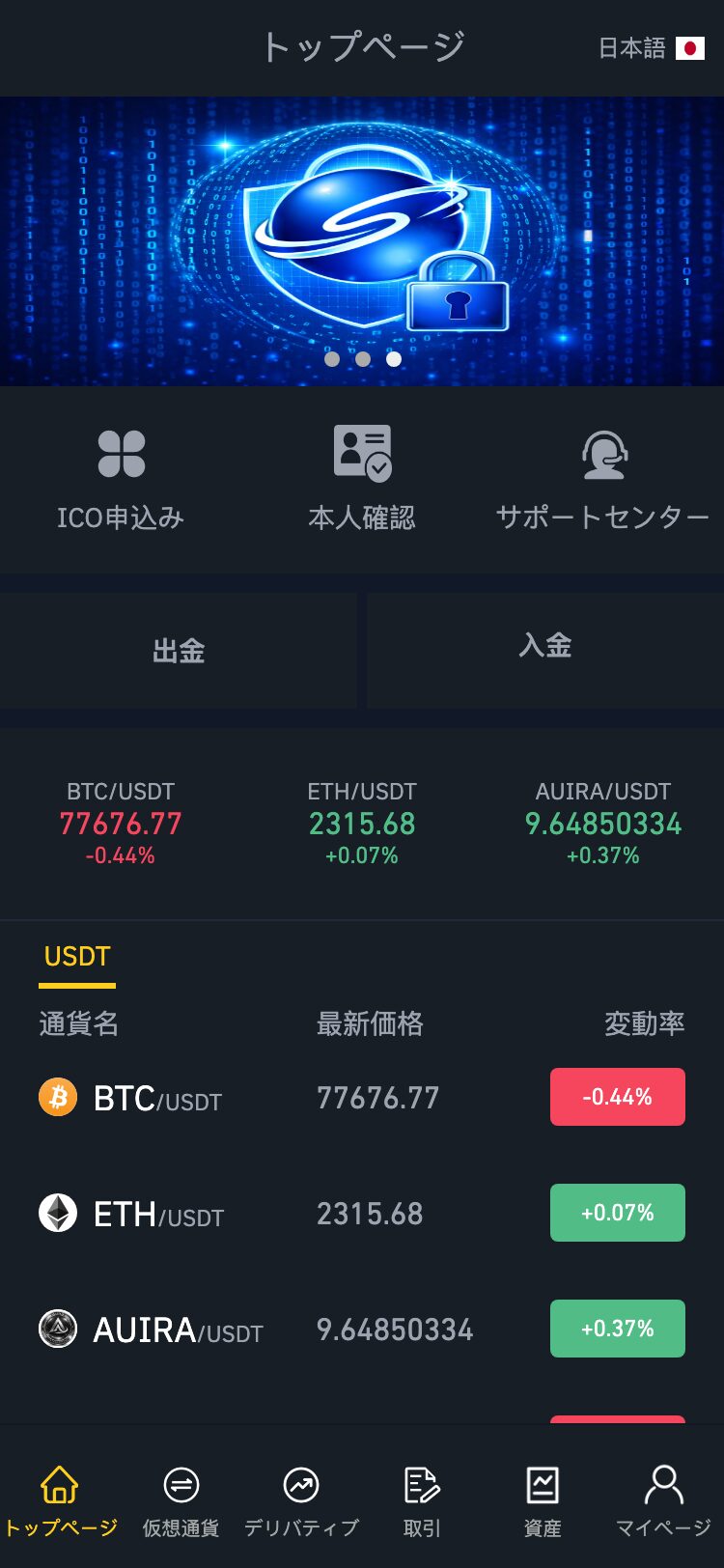The image size is (724, 1568).
Task: Open the サポートセンター support icon
Action: pyautogui.click(x=602, y=452)
